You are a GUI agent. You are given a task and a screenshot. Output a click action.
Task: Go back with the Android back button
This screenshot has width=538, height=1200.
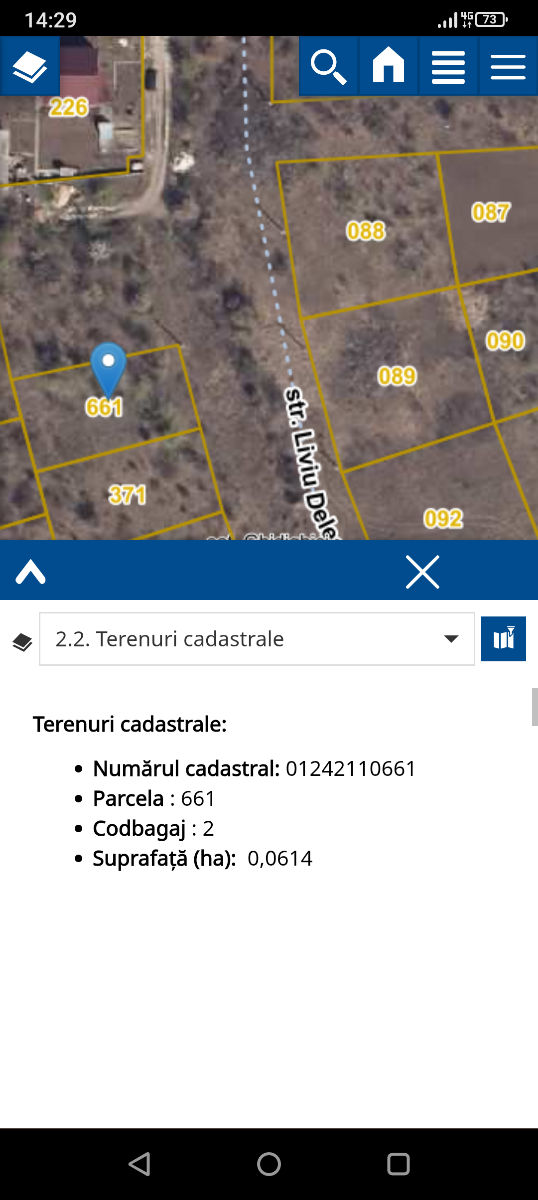(x=140, y=1163)
